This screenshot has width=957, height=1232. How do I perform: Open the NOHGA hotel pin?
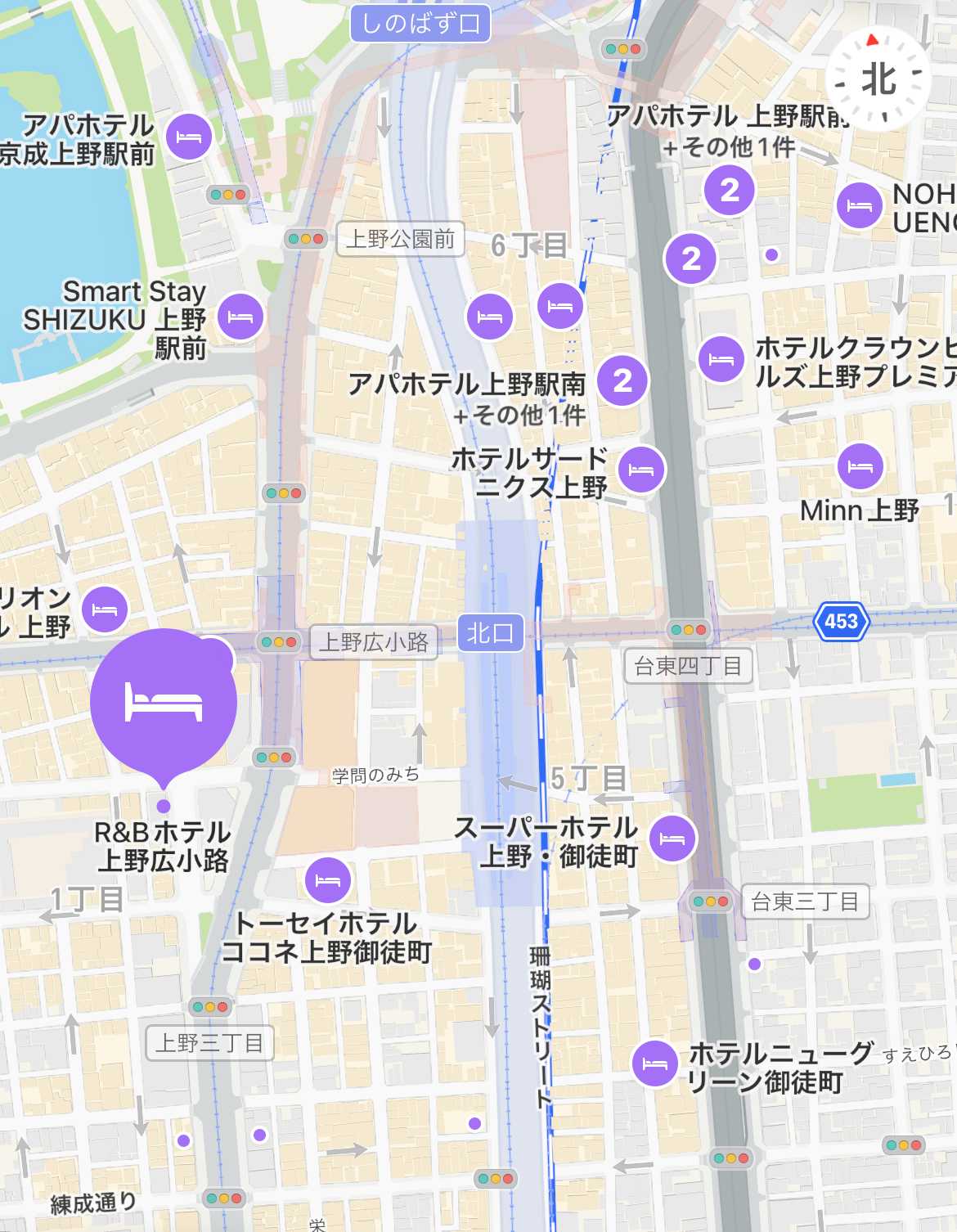[860, 205]
